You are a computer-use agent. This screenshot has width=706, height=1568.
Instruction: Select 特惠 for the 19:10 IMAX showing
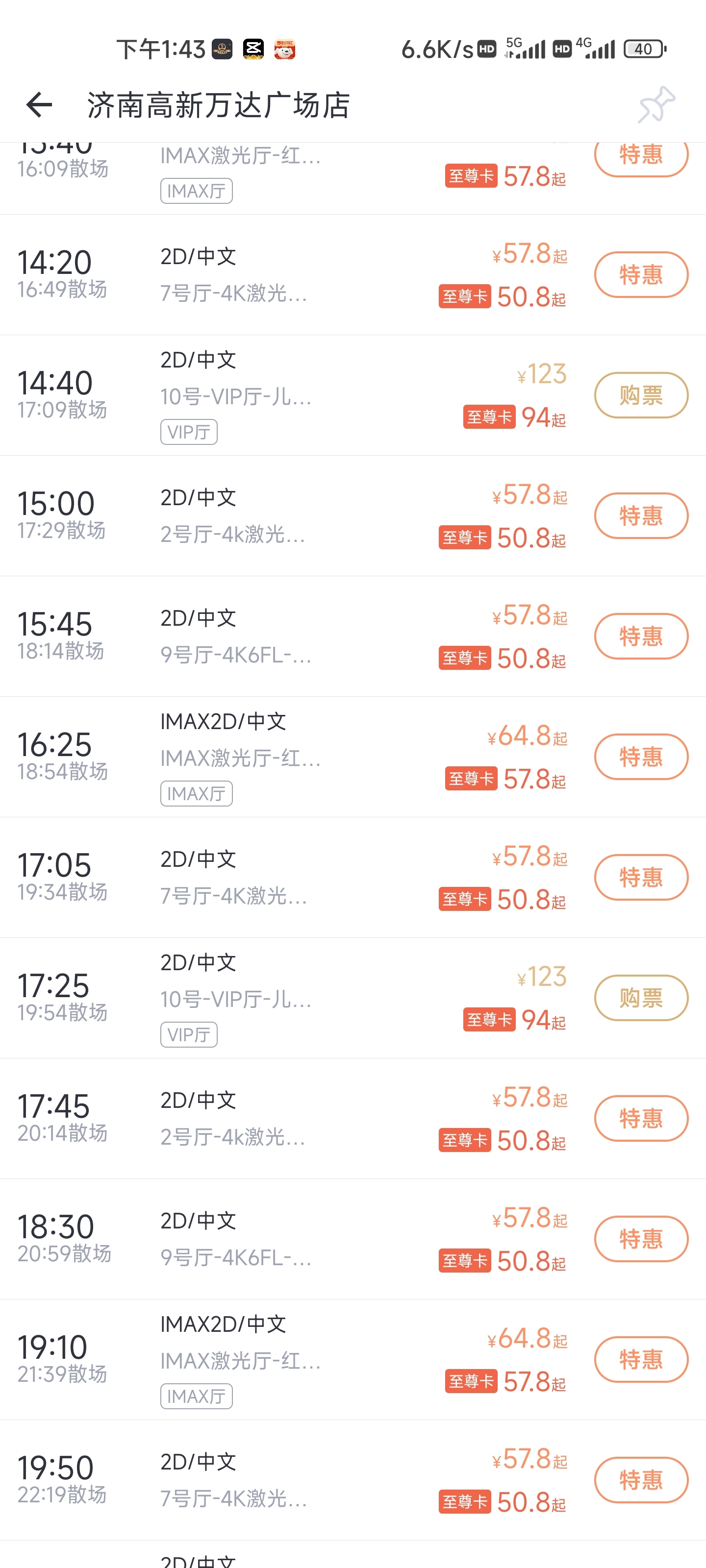pyautogui.click(x=641, y=1359)
